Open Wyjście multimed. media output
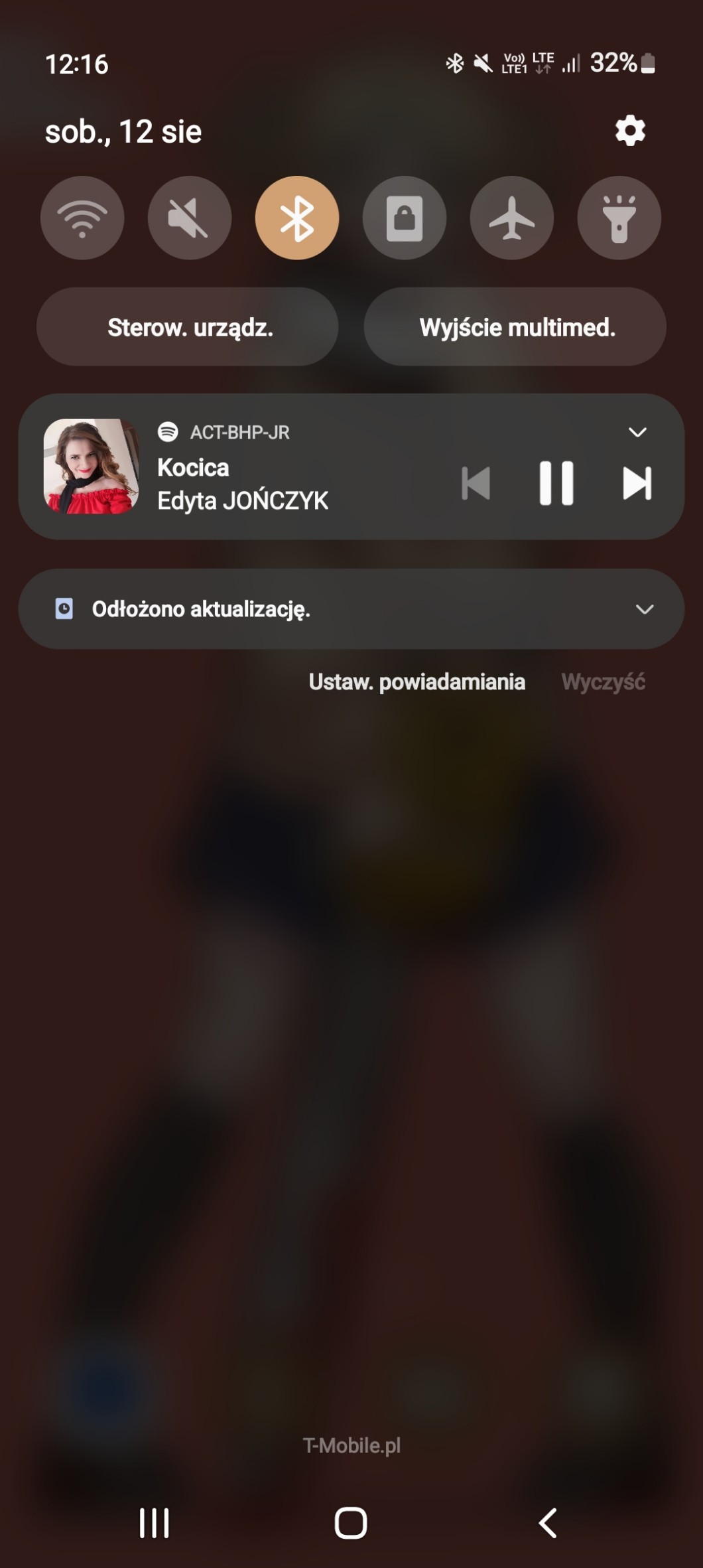The width and height of the screenshot is (703, 1568). pyautogui.click(x=515, y=327)
